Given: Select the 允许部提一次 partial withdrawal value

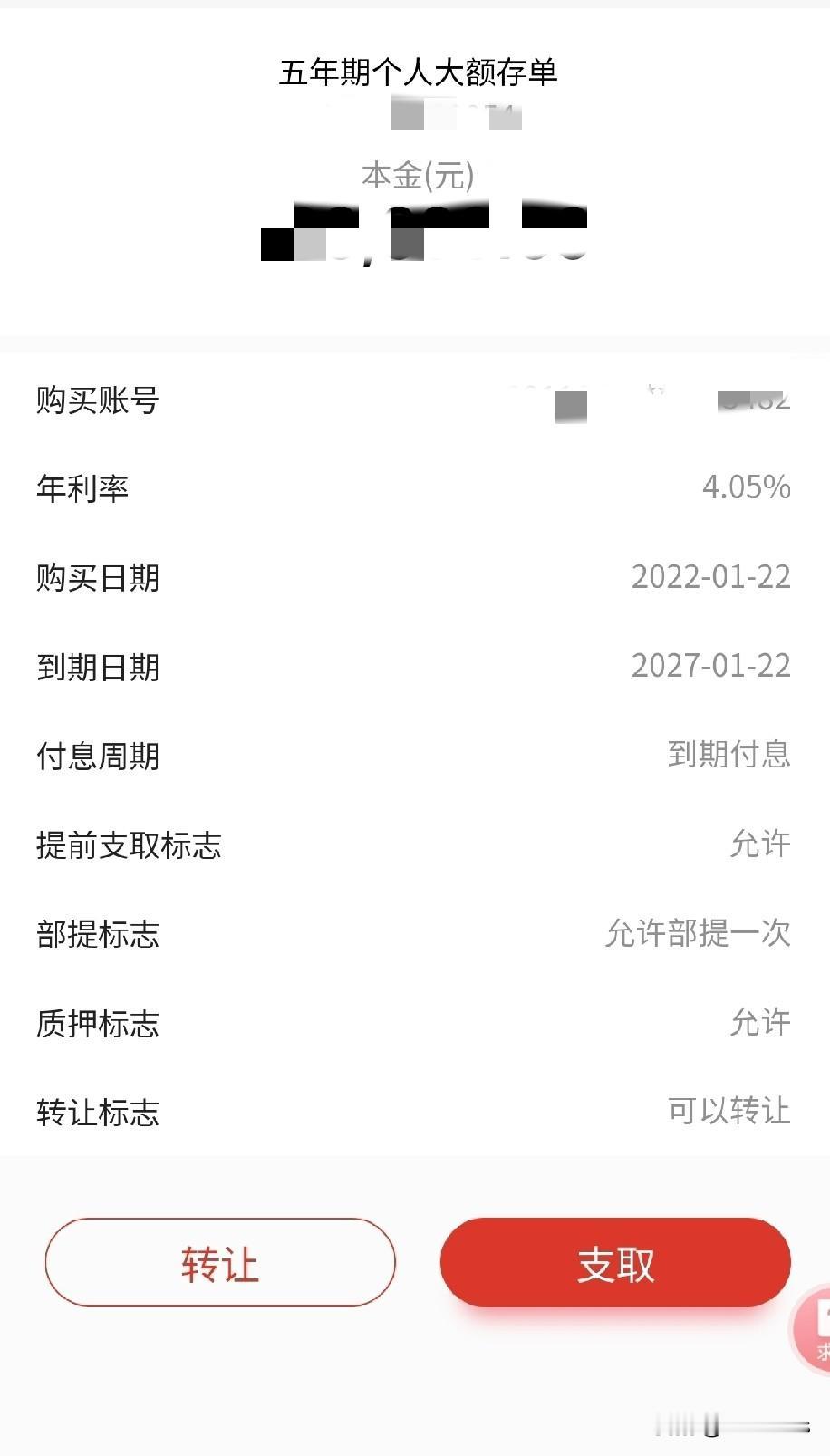Looking at the screenshot, I should click(x=699, y=936).
